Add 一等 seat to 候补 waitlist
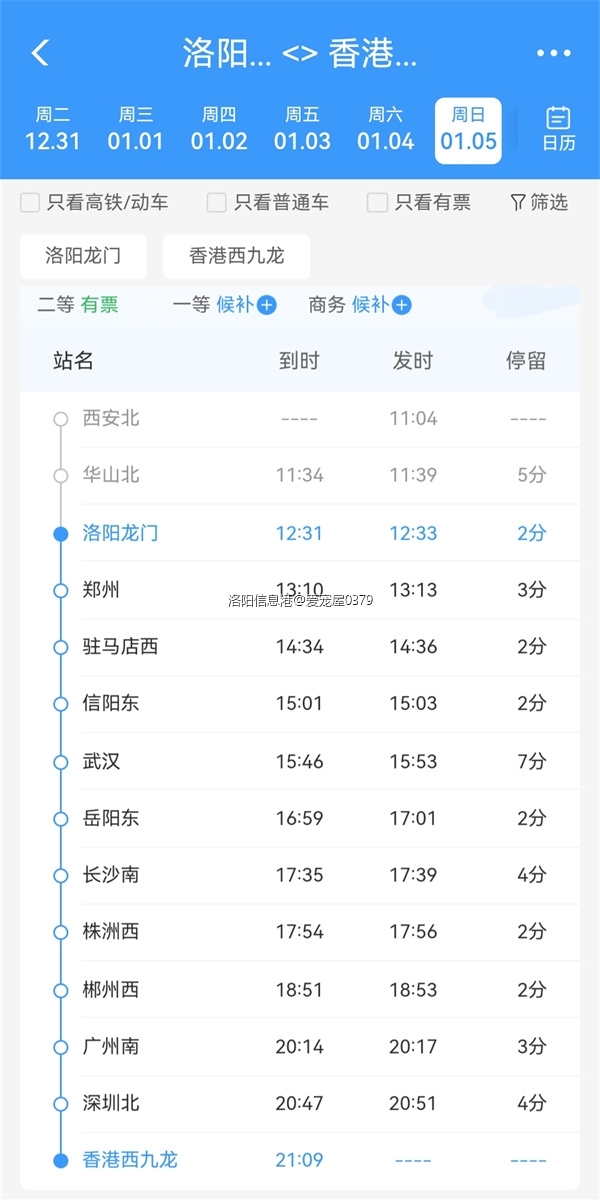Image resolution: width=600 pixels, height=1200 pixels. pyautogui.click(x=266, y=305)
